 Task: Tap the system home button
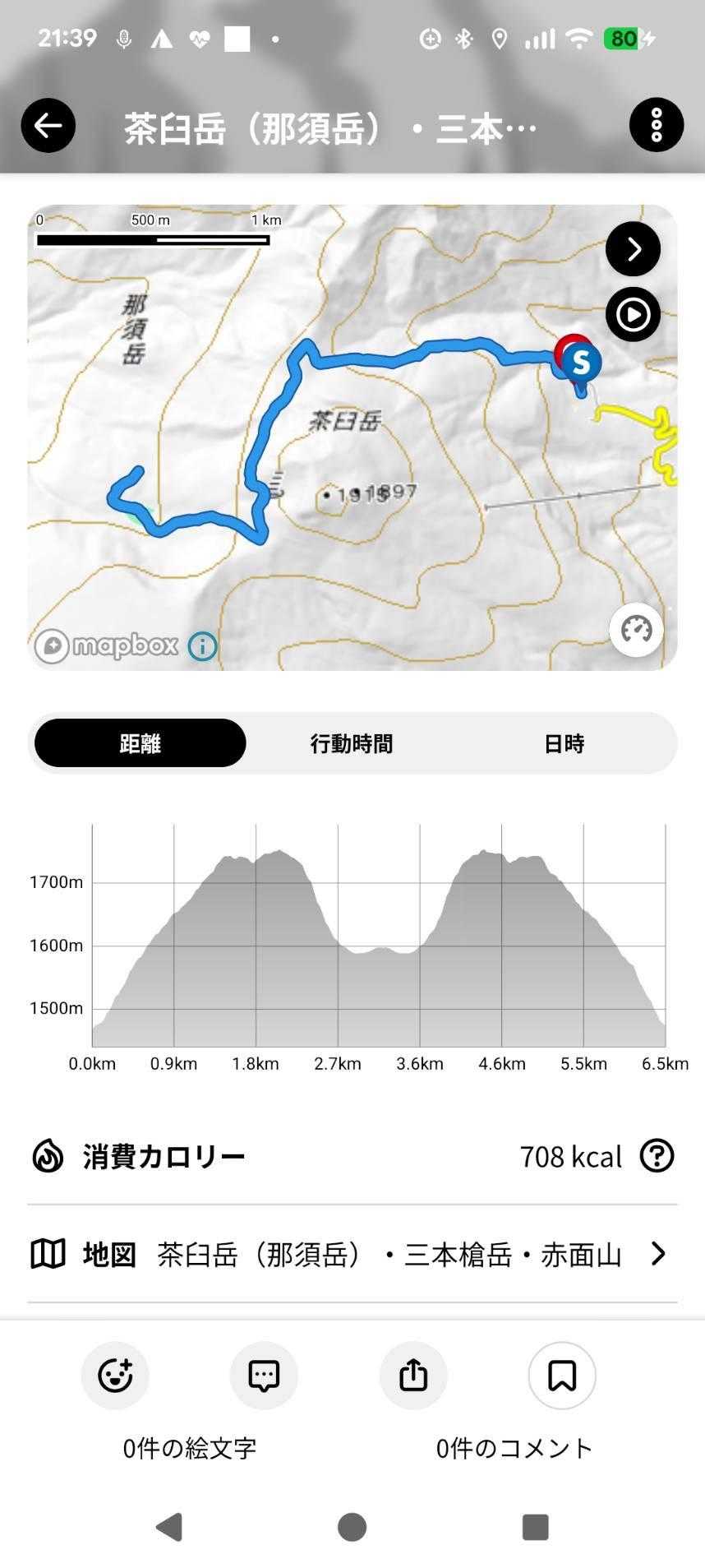pyautogui.click(x=352, y=1527)
